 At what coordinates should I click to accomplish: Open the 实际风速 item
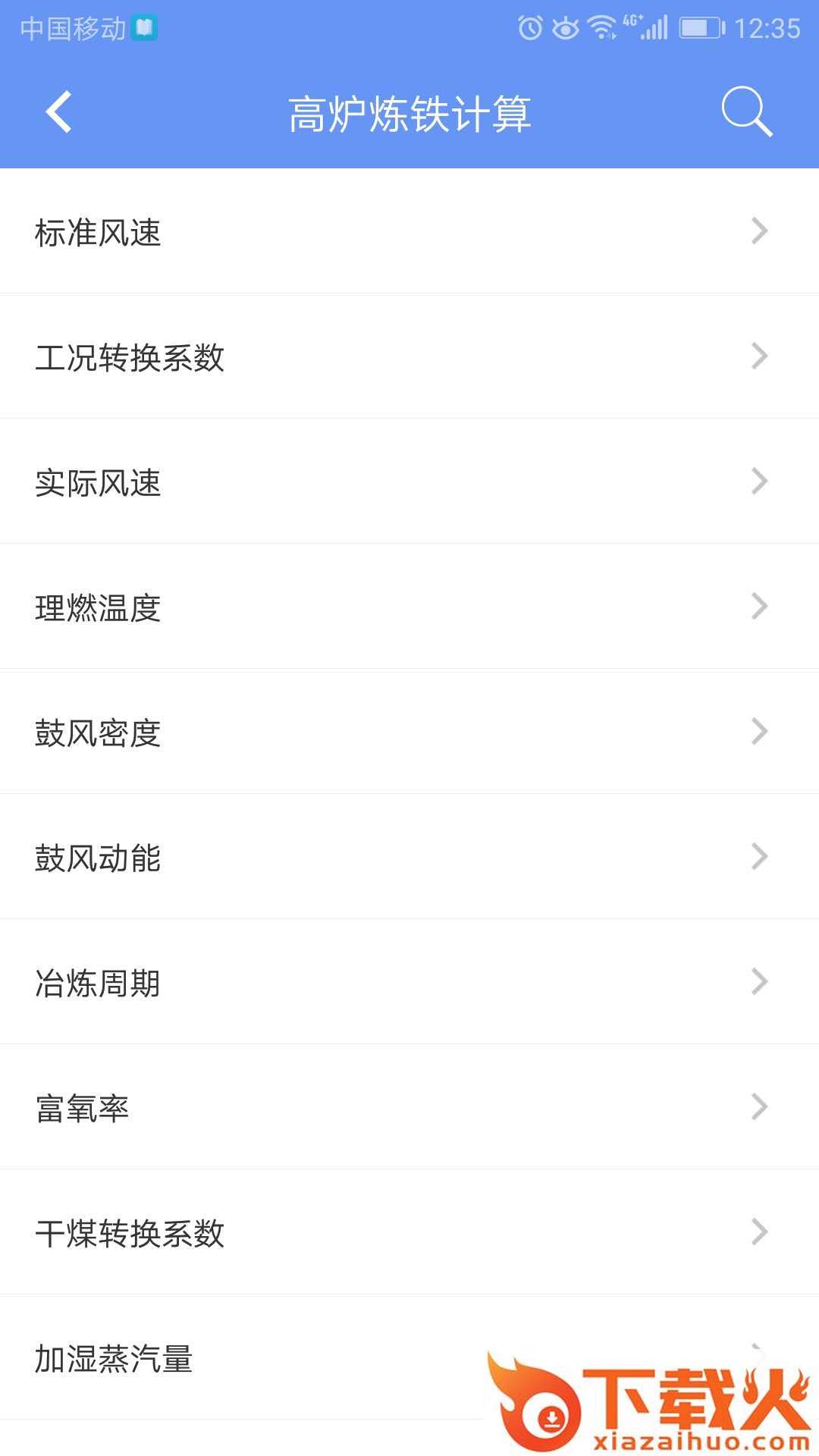(x=409, y=482)
